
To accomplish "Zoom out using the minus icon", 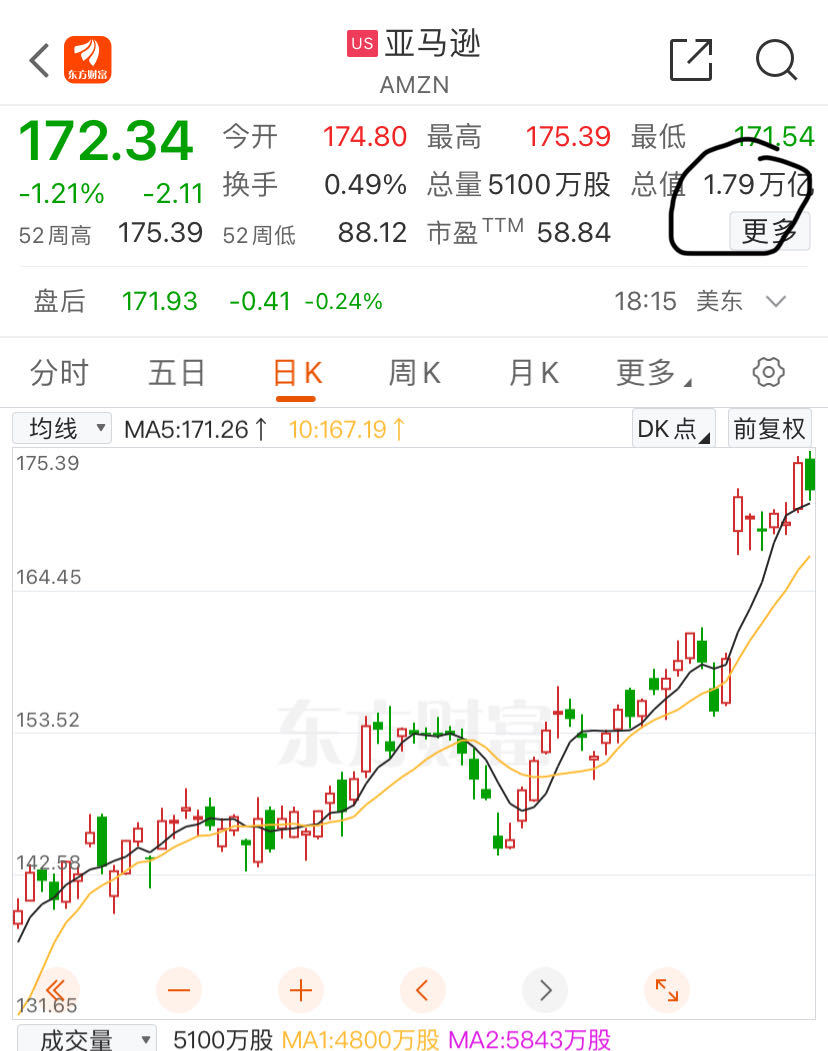I will 178,990.
